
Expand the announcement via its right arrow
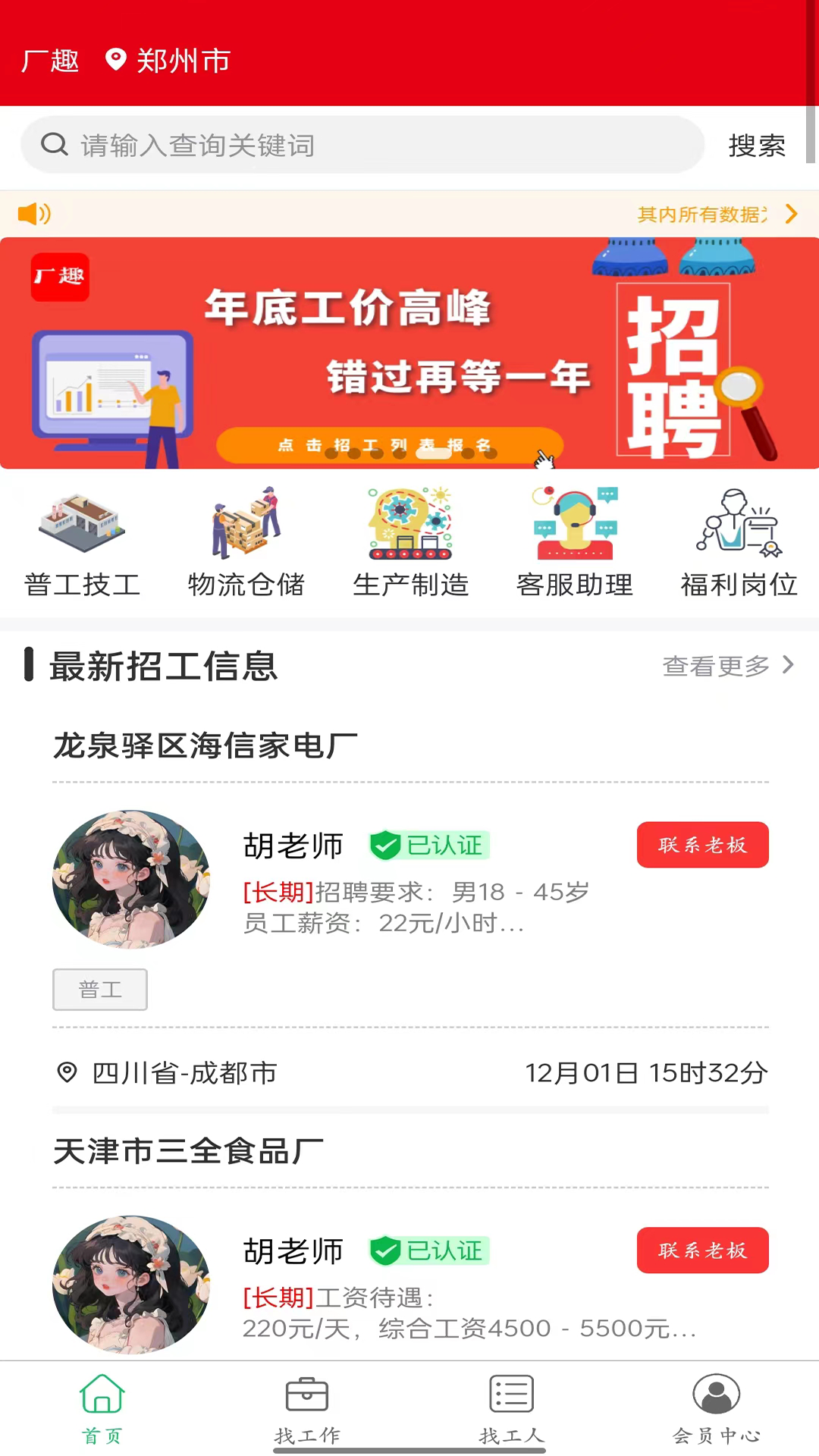[791, 215]
